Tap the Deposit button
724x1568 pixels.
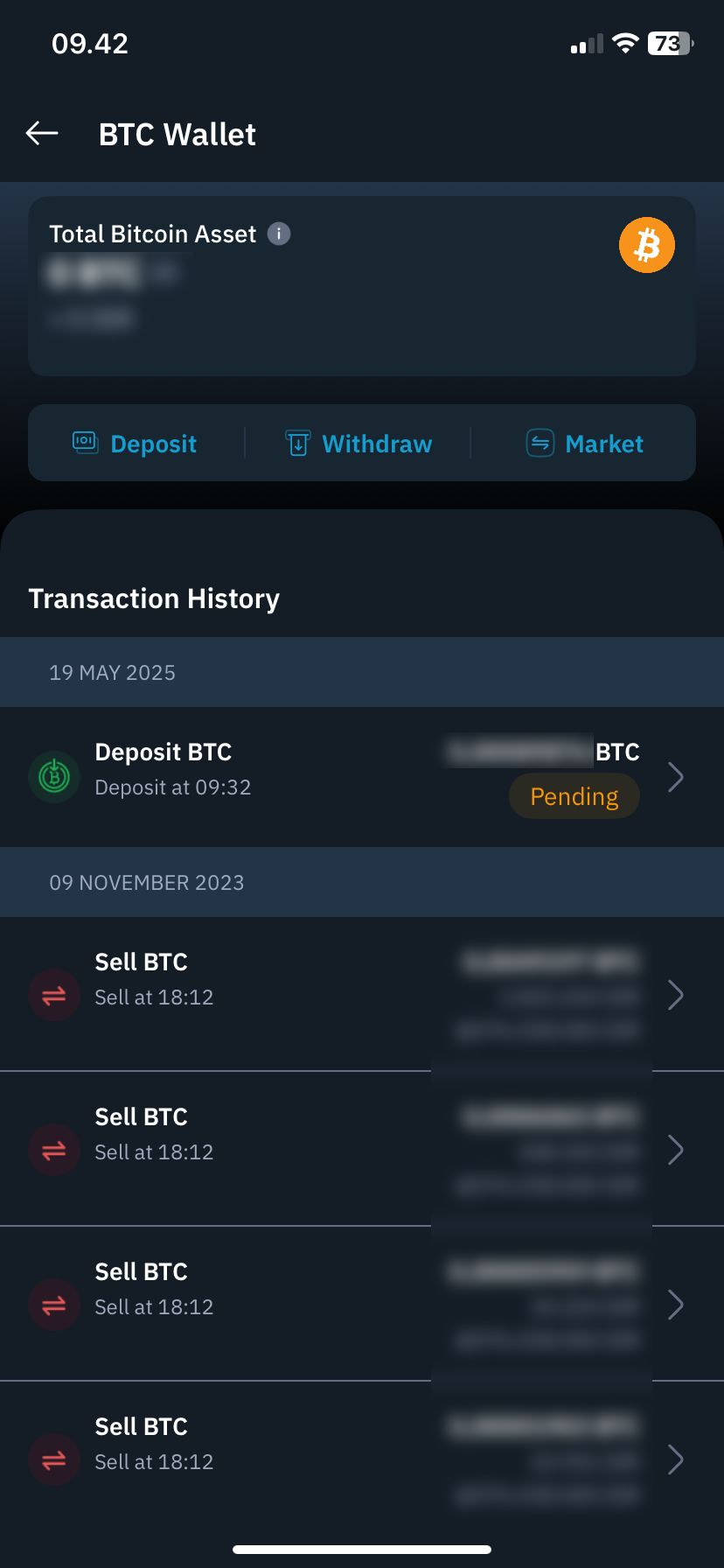pos(135,444)
